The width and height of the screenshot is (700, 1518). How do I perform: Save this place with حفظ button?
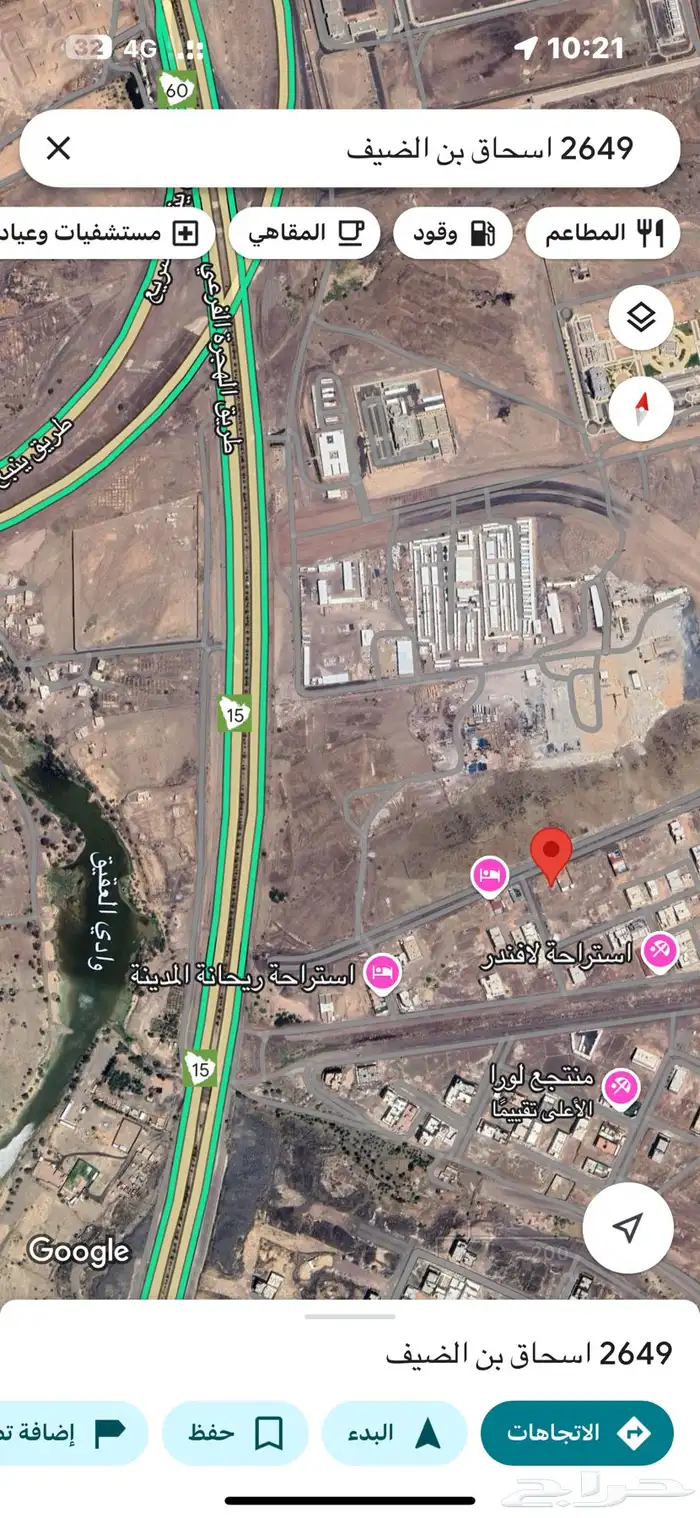[235, 1432]
